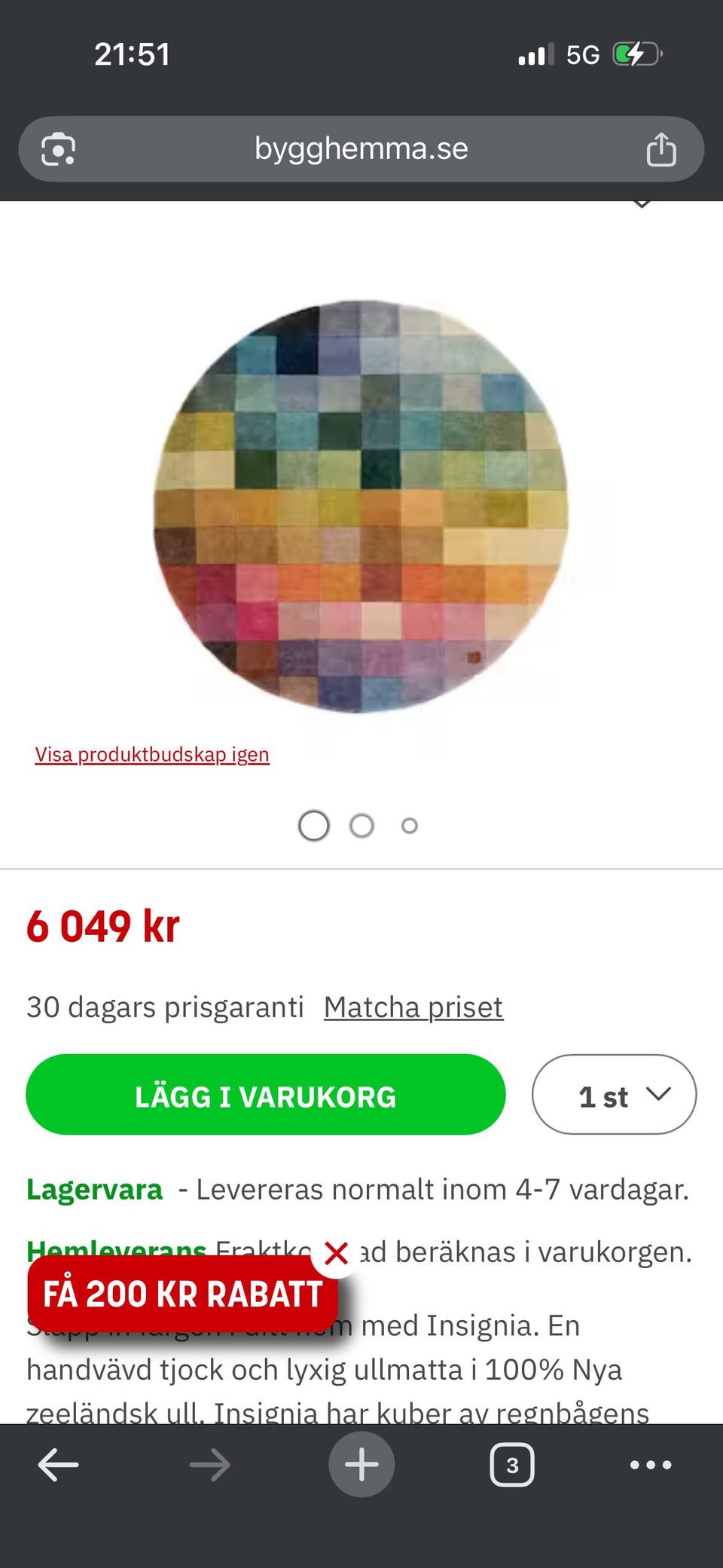723x1568 pixels.
Task: Open the browser more options menu
Action: click(x=651, y=1464)
